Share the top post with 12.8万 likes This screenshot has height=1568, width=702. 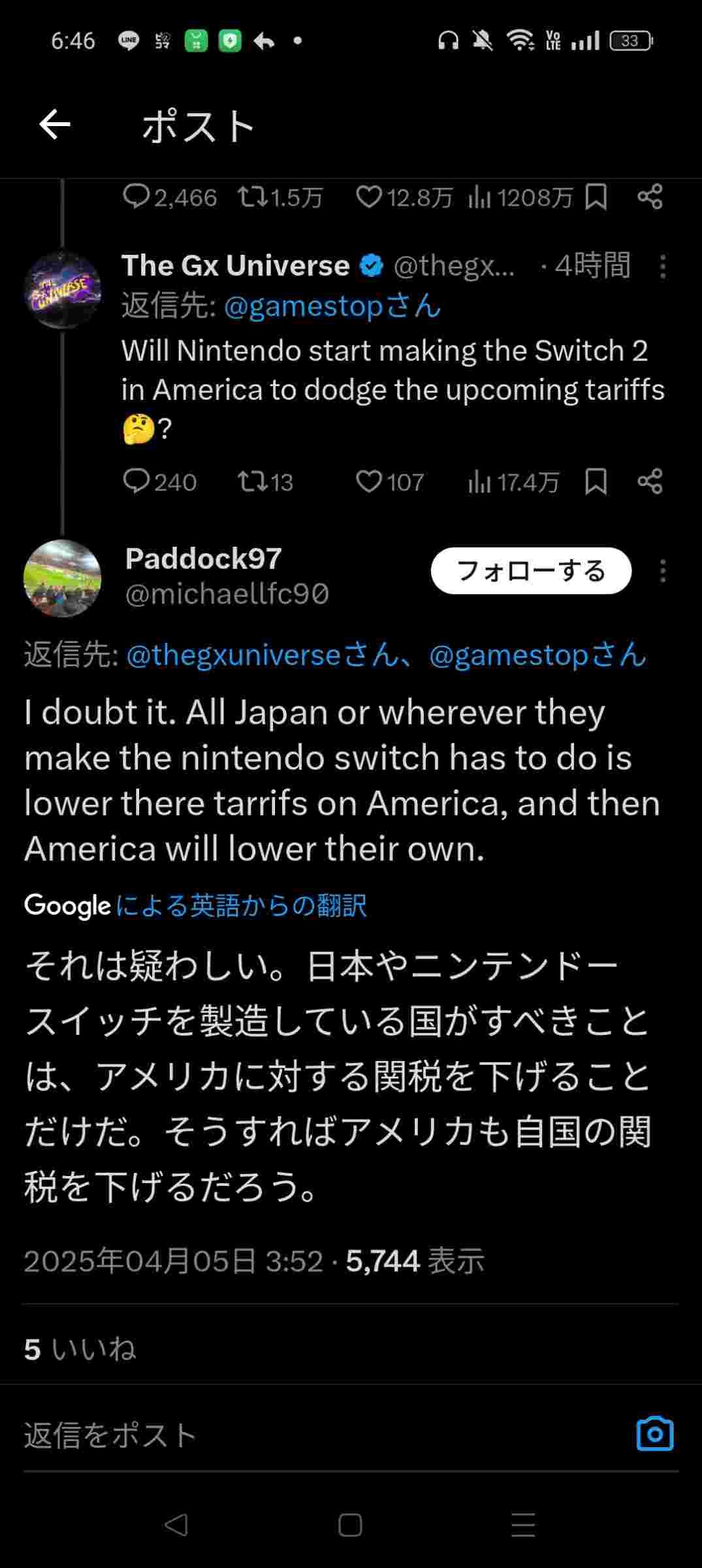point(650,197)
